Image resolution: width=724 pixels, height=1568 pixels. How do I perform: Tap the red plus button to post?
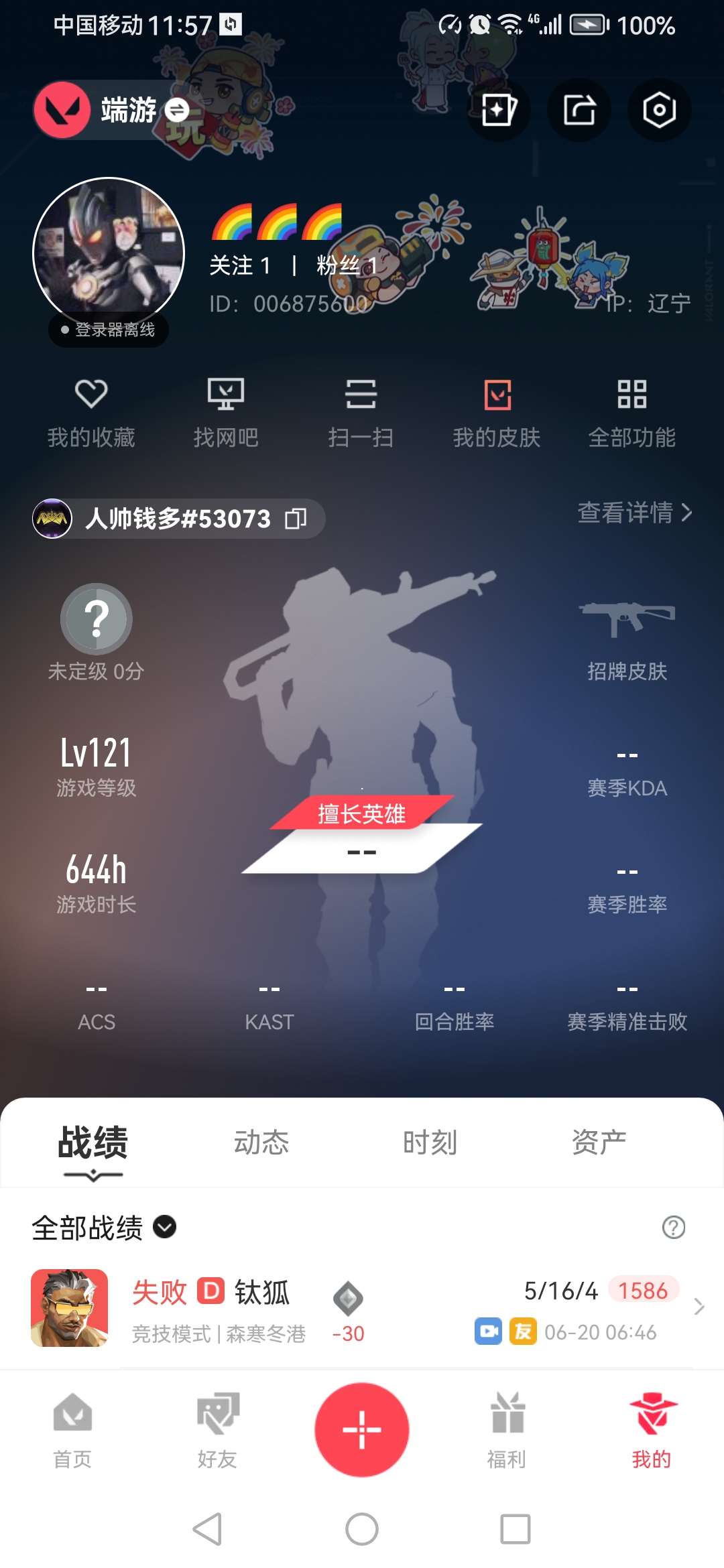(x=362, y=1429)
